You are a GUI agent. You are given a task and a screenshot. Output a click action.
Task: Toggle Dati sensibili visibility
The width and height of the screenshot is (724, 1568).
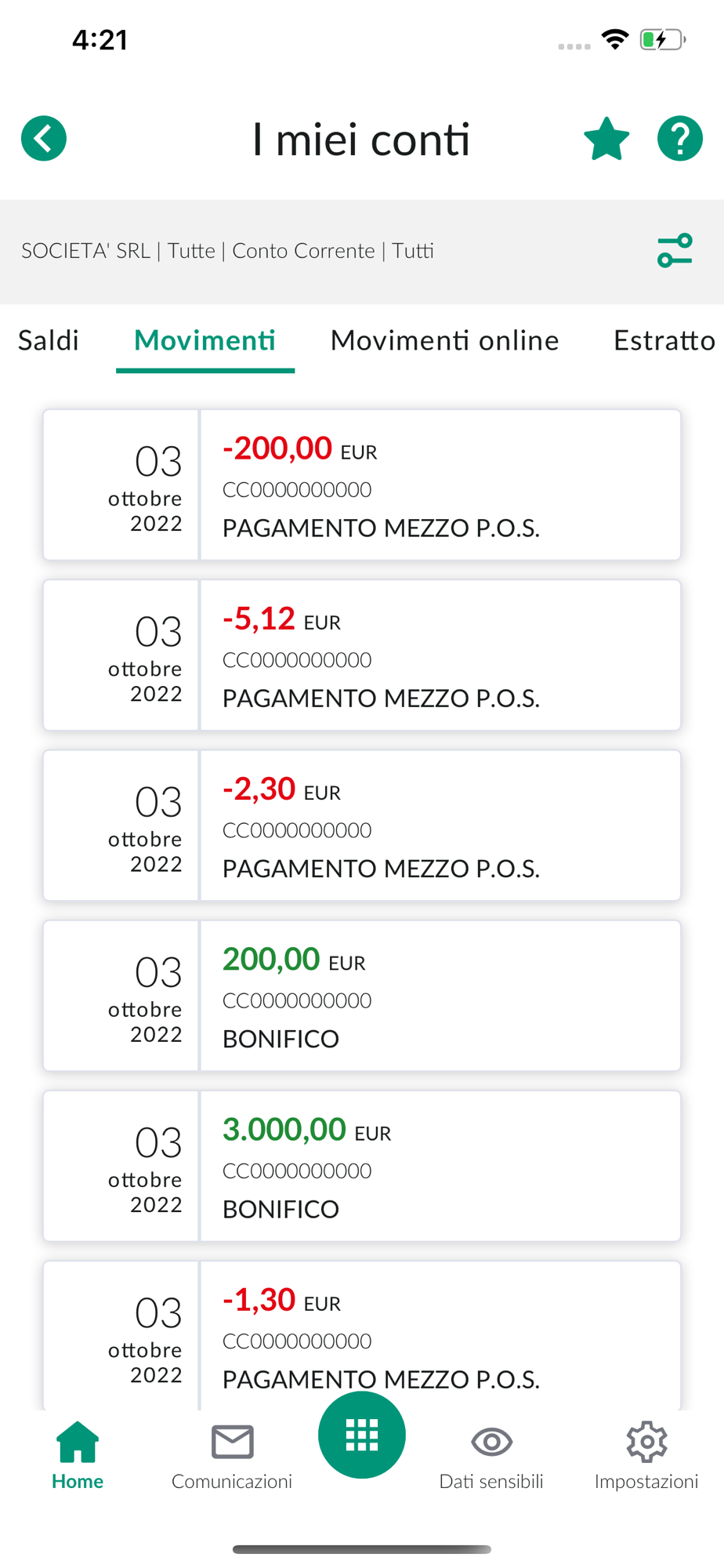point(491,1455)
